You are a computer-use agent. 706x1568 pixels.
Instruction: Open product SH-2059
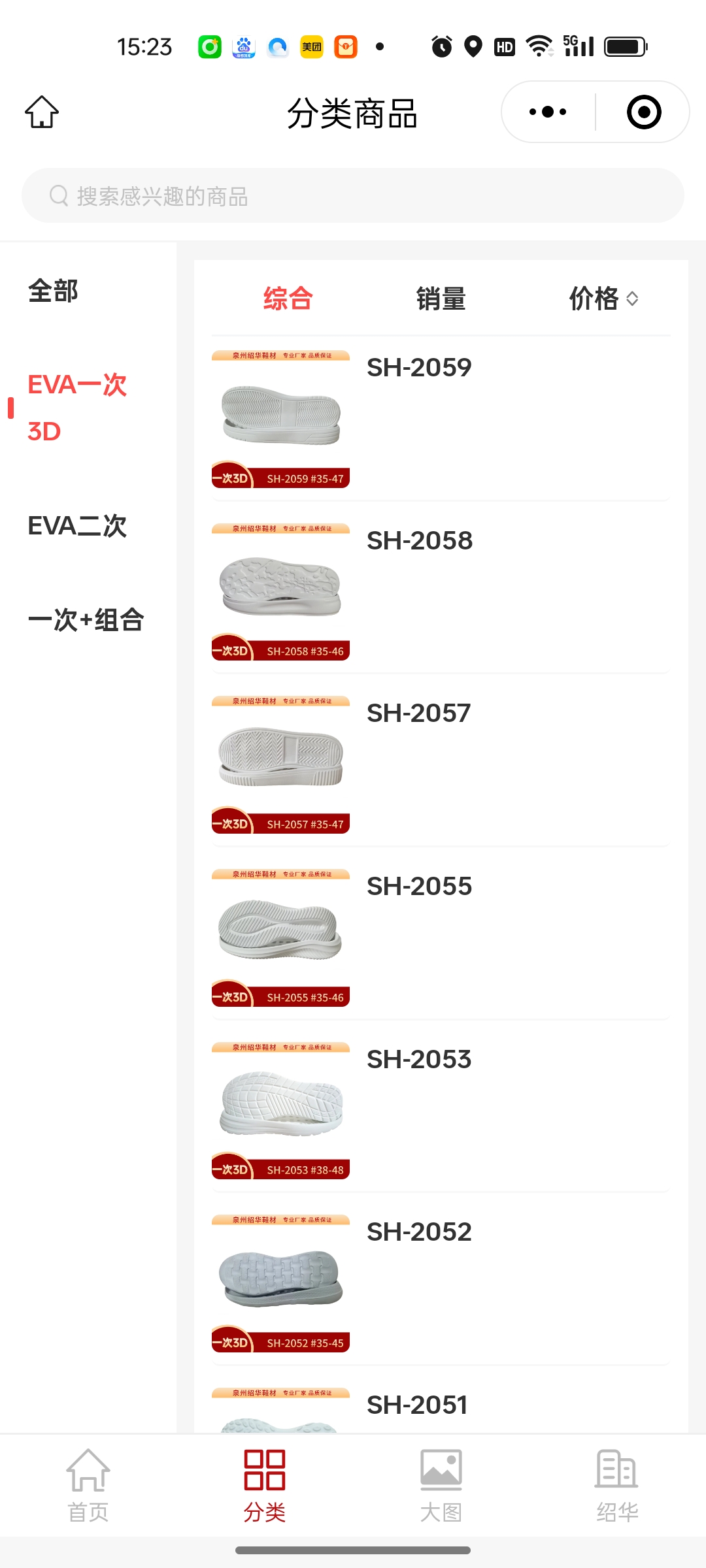[419, 368]
